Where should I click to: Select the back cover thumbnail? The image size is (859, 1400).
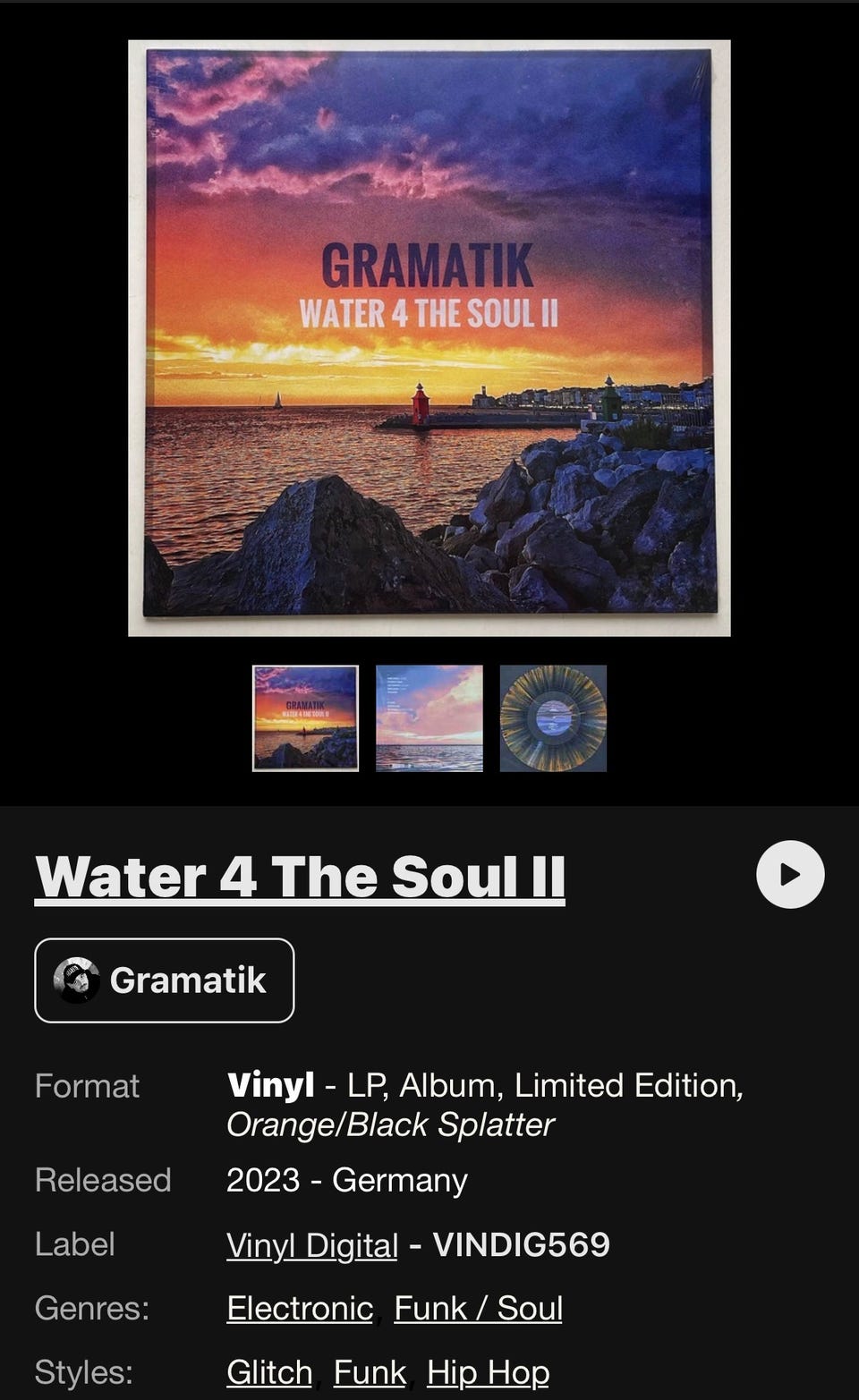pos(429,717)
